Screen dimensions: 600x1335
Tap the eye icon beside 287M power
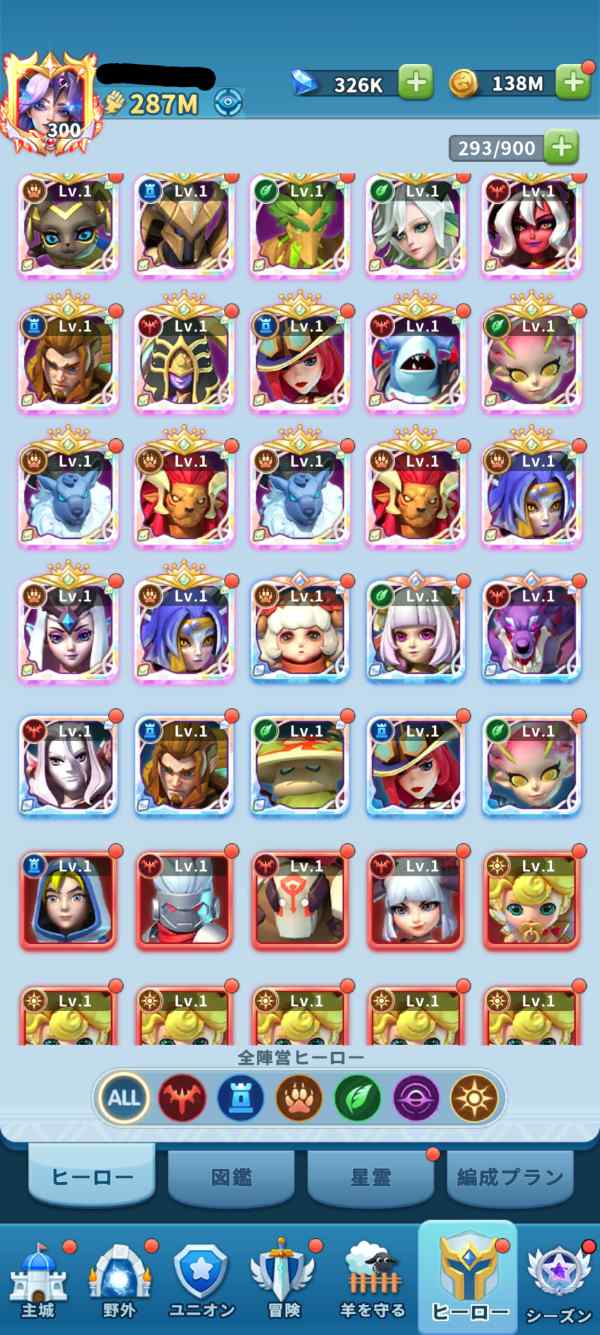click(x=229, y=102)
